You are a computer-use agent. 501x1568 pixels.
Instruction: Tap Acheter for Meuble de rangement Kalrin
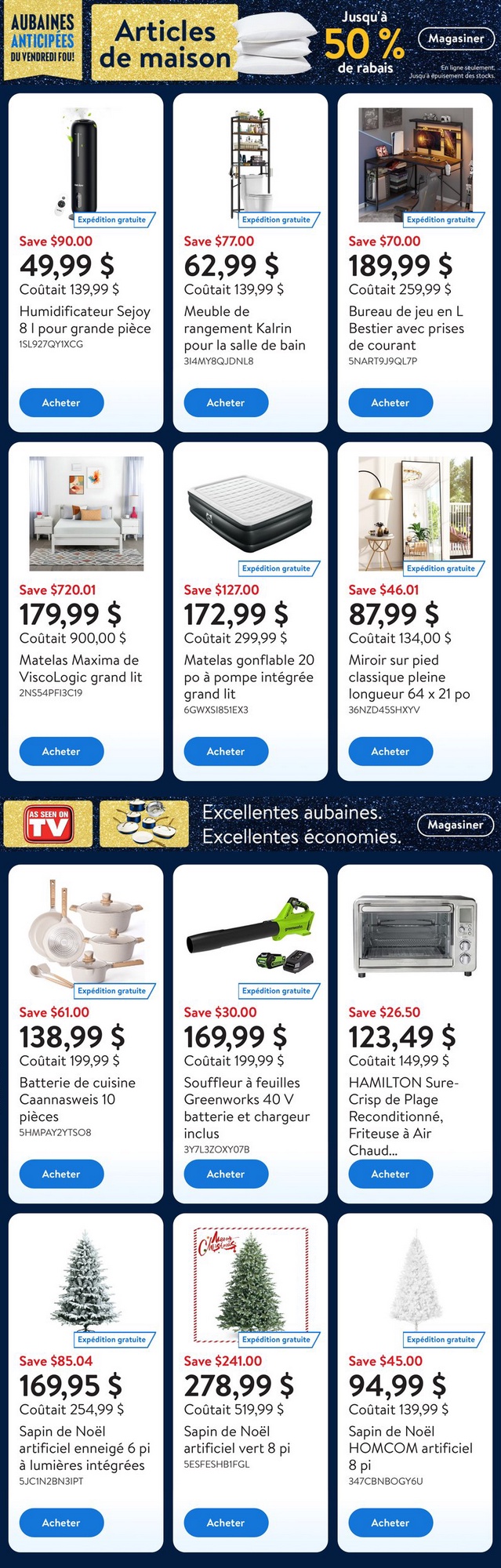[226, 402]
